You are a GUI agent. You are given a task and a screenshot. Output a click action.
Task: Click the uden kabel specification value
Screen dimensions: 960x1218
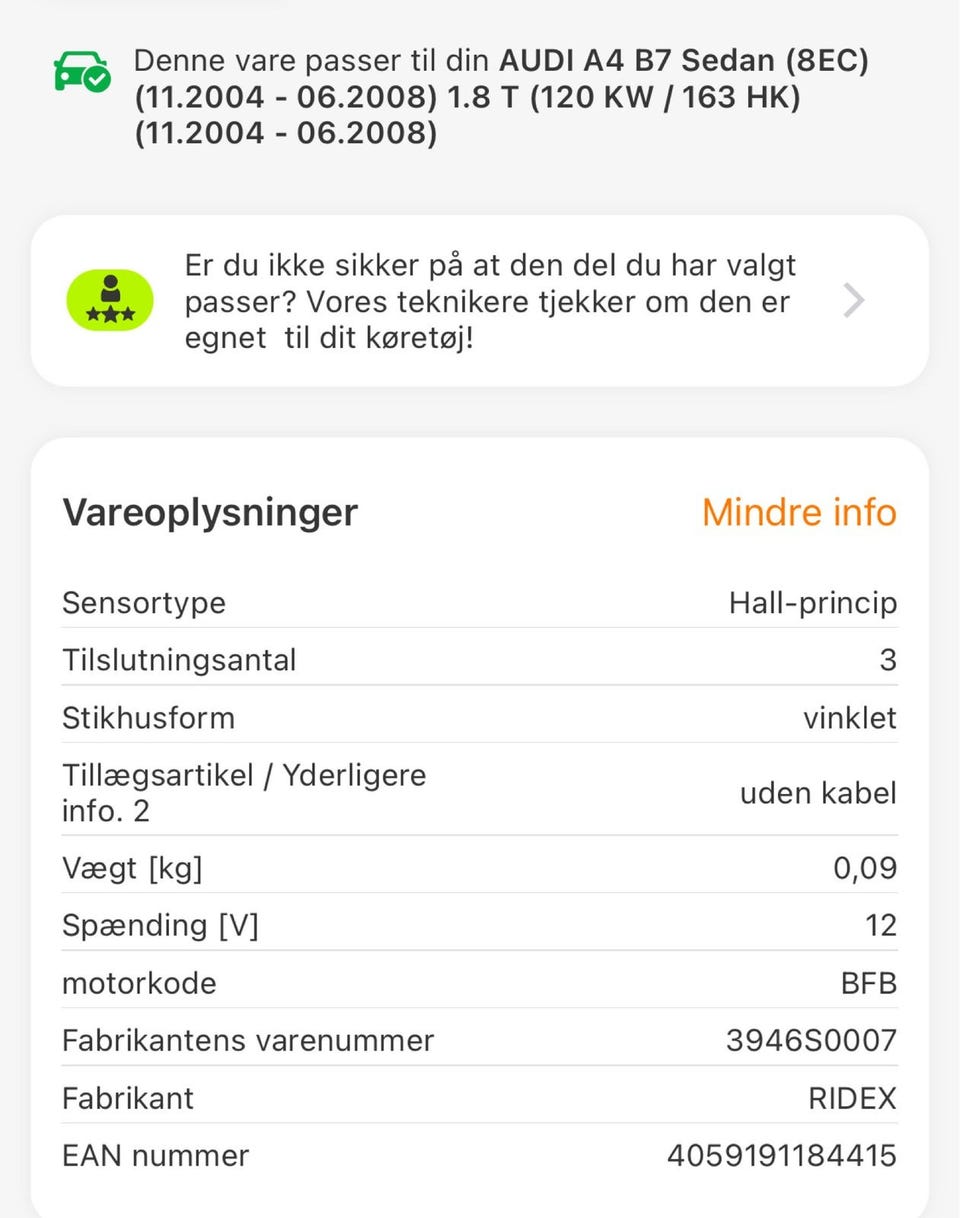click(x=816, y=792)
